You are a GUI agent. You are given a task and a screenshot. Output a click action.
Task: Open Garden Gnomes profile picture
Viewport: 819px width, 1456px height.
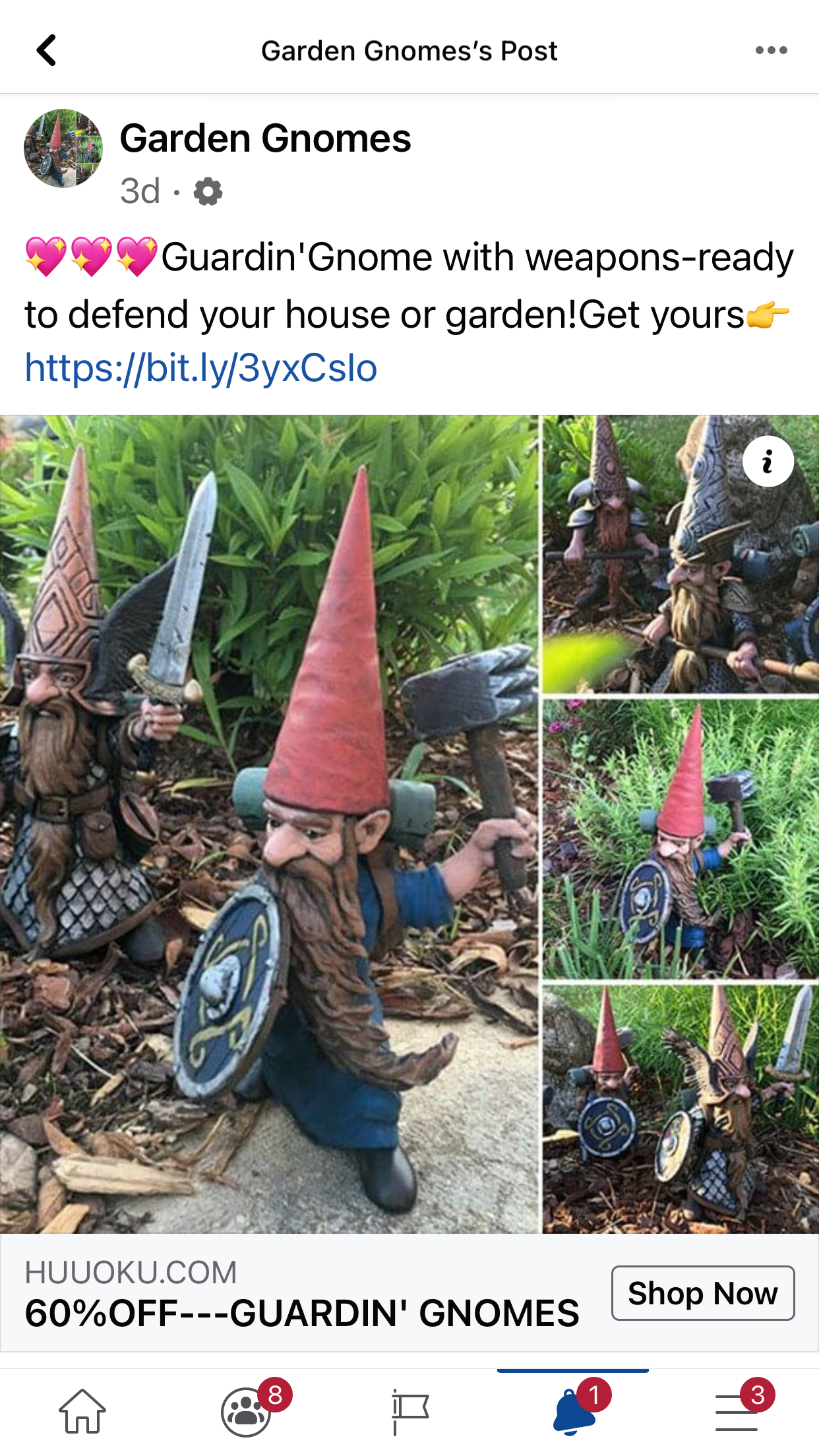[x=63, y=148]
